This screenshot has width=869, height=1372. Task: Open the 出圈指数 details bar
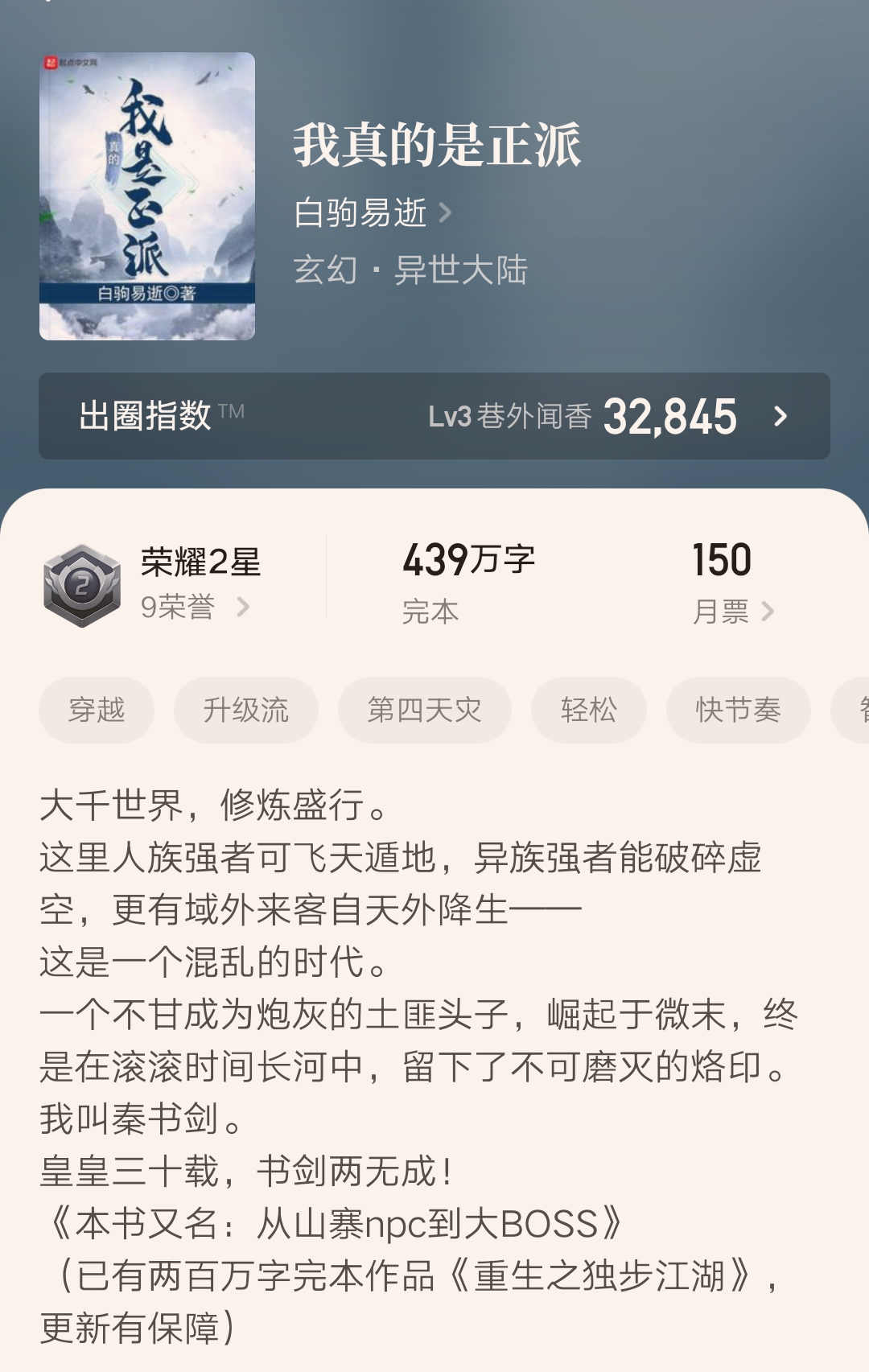tap(434, 416)
